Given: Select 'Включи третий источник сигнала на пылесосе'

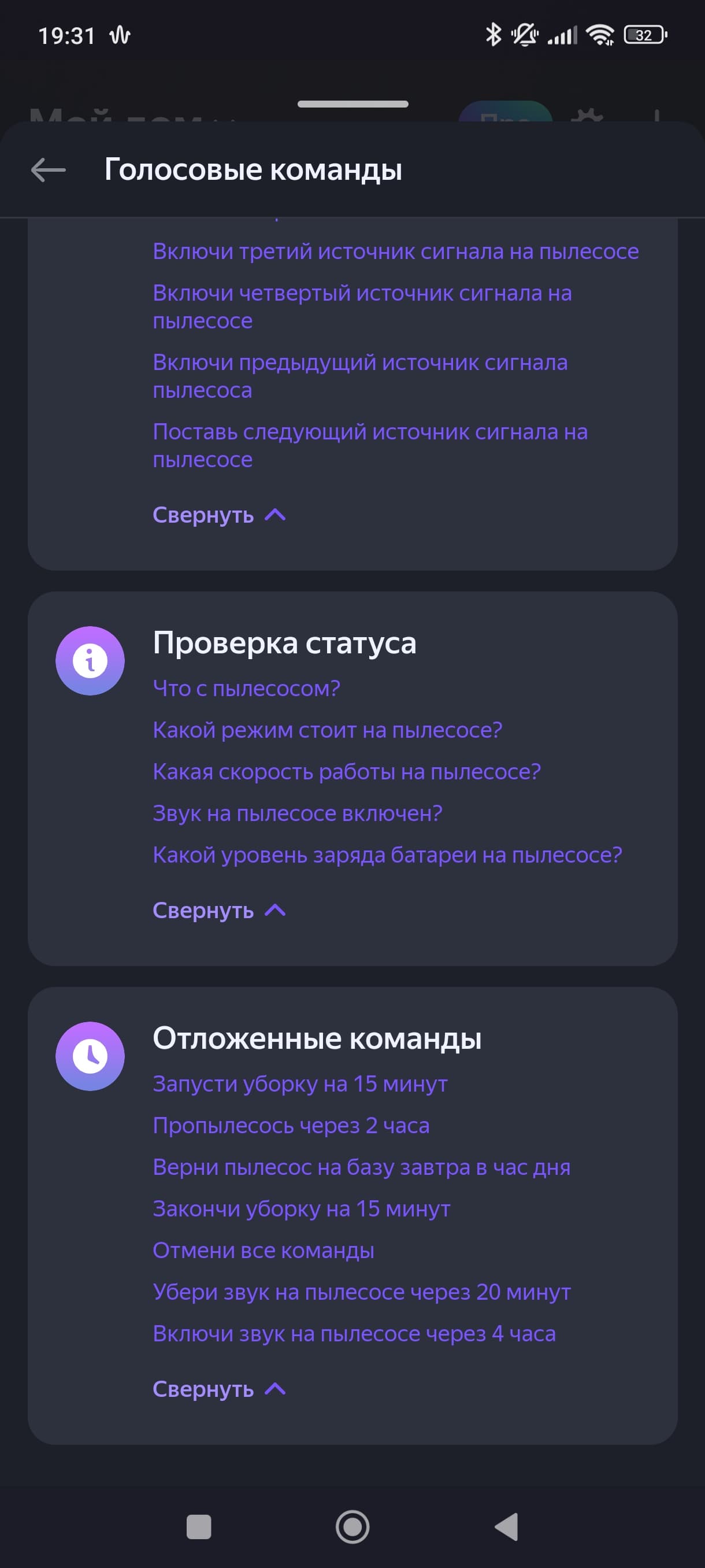Looking at the screenshot, I should [x=395, y=252].
